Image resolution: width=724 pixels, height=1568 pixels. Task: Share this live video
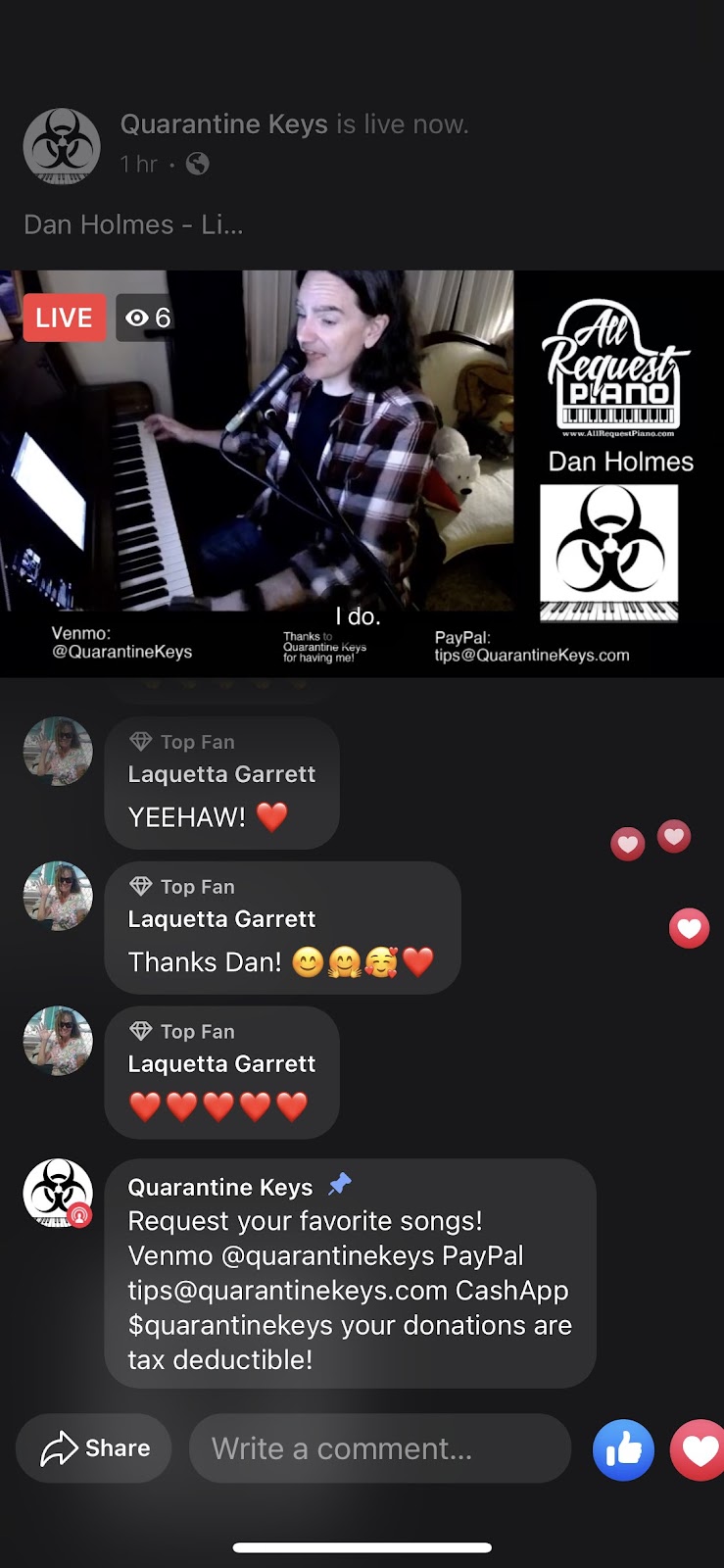(94, 1448)
